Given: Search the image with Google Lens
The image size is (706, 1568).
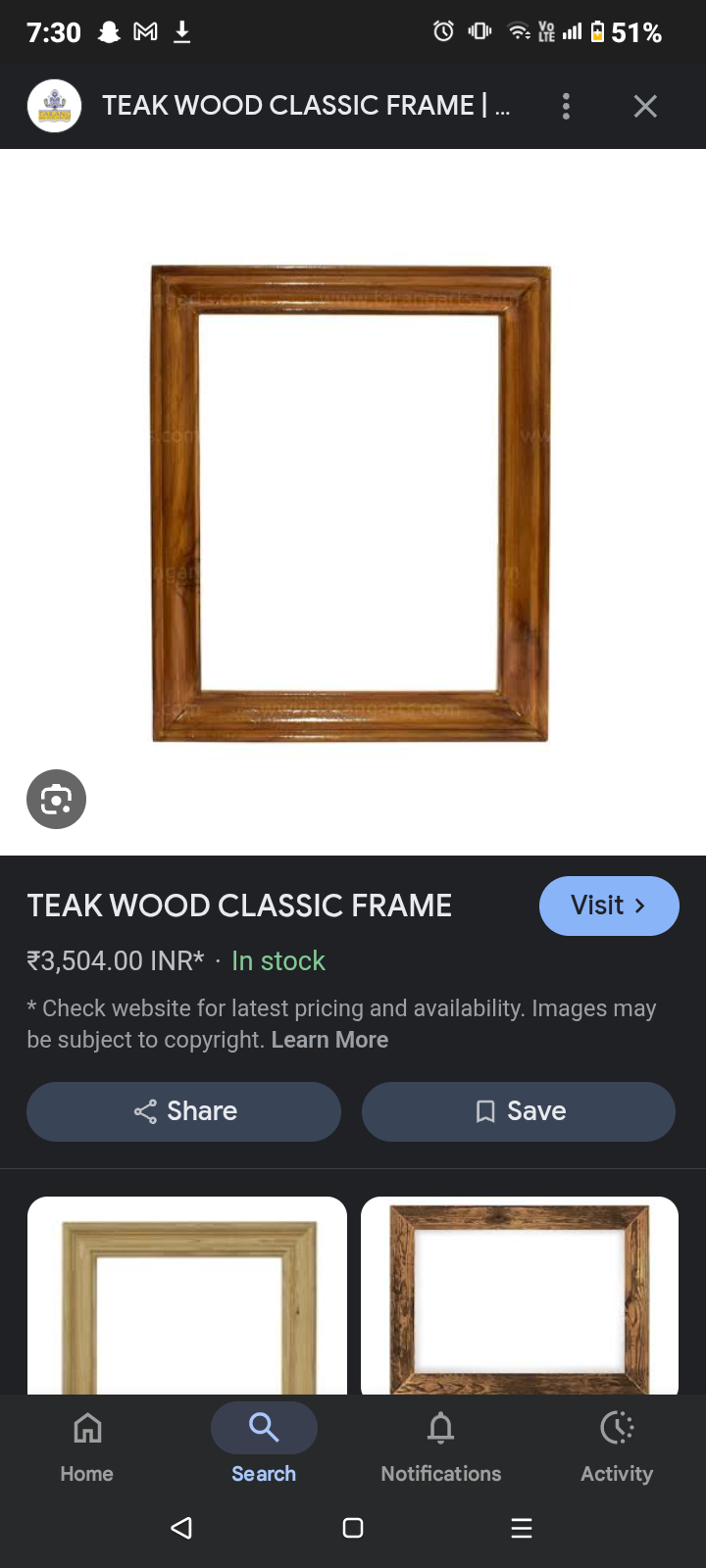Looking at the screenshot, I should coord(56,800).
